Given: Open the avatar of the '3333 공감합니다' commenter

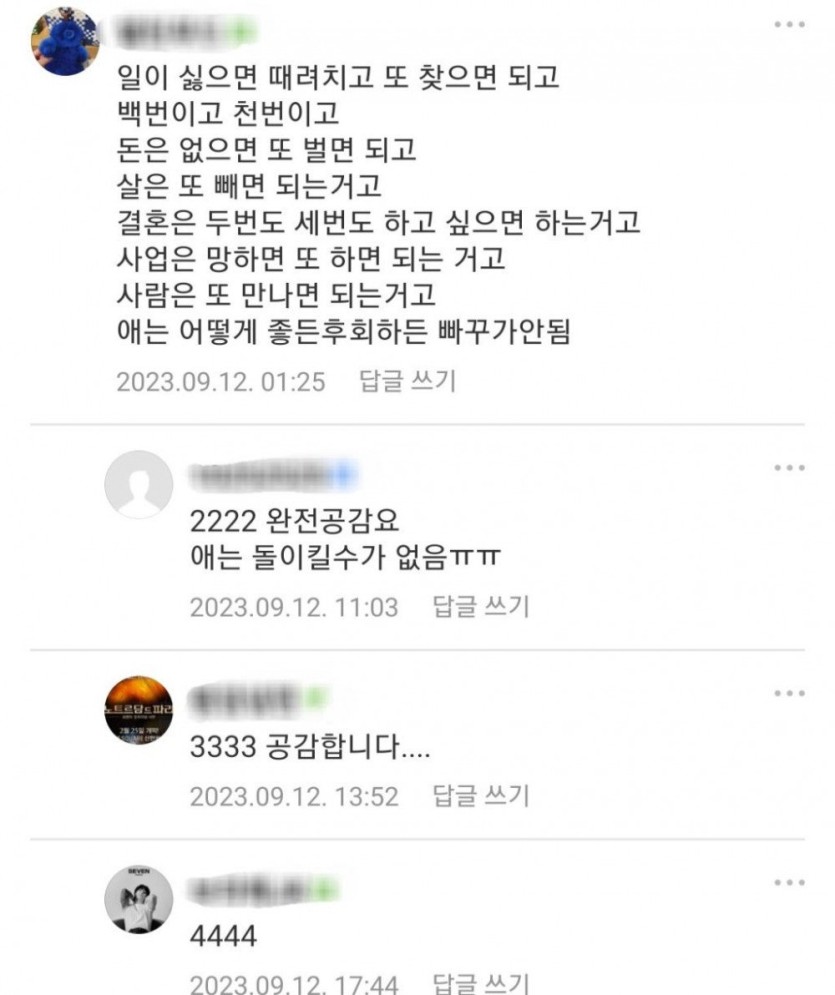Looking at the screenshot, I should point(139,709).
